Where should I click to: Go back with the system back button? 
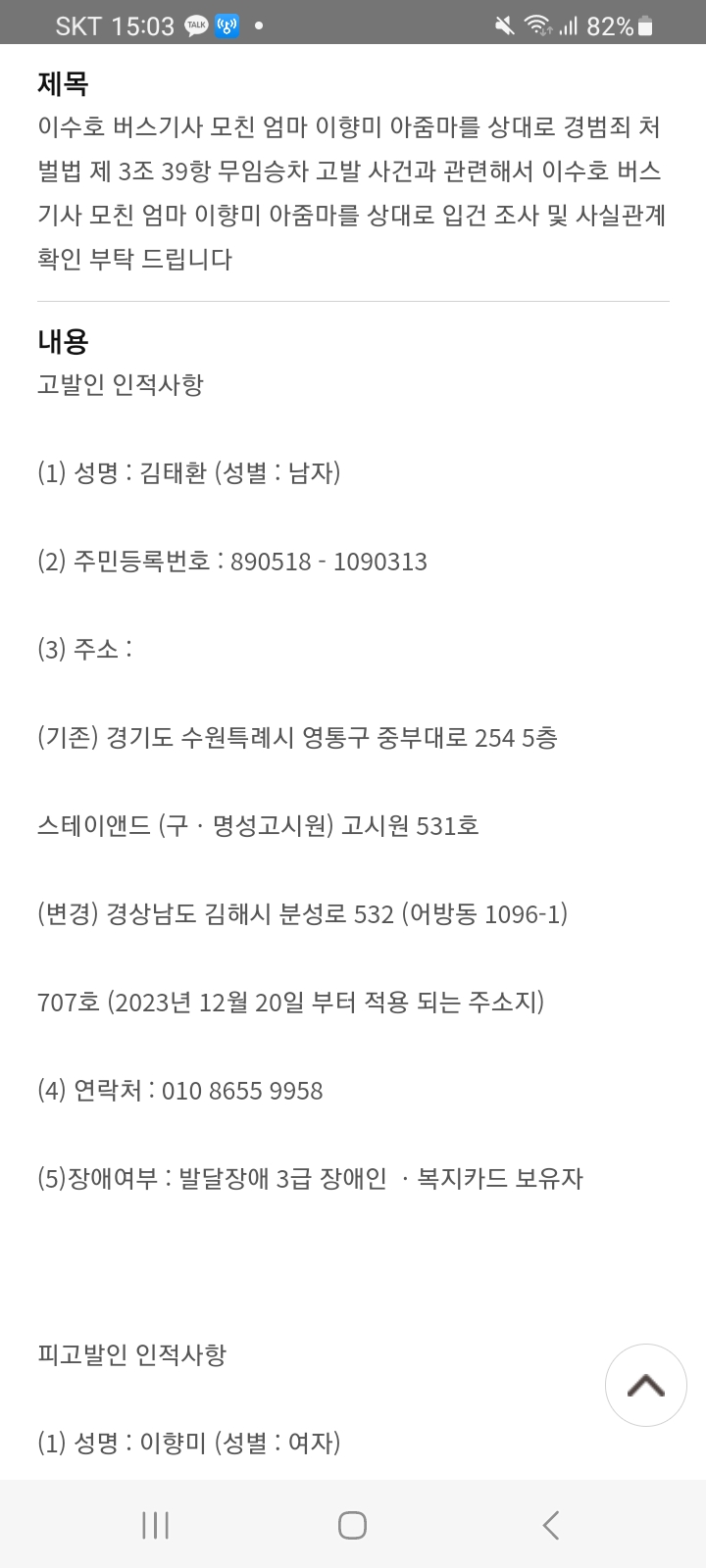tap(551, 1525)
